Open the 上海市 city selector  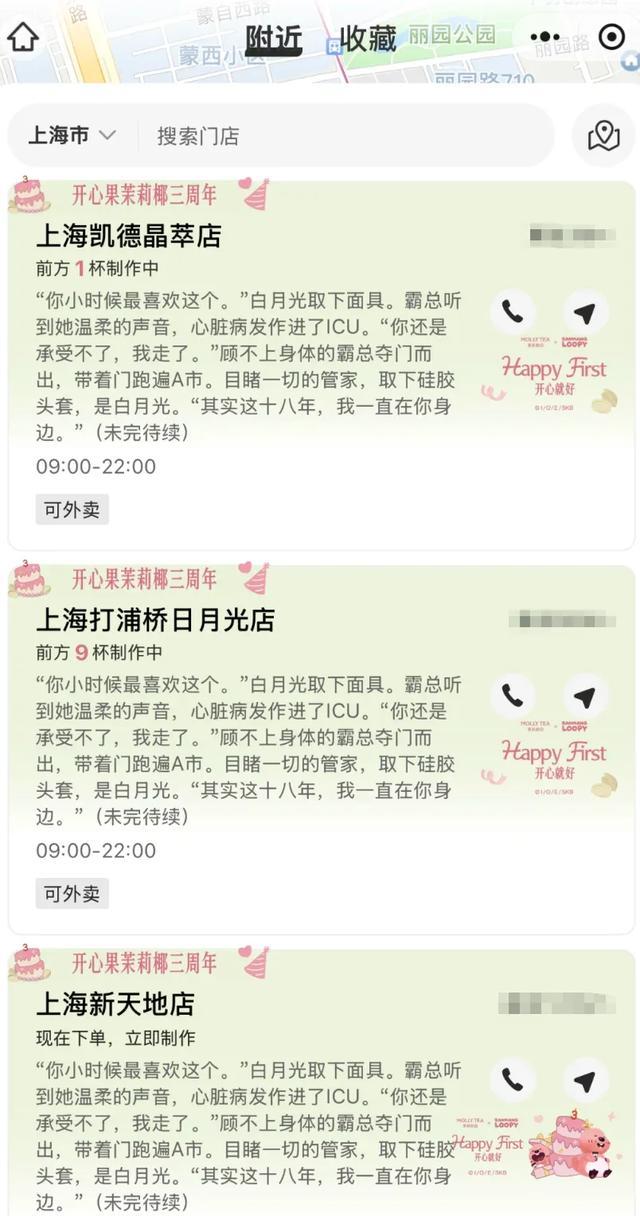point(71,135)
